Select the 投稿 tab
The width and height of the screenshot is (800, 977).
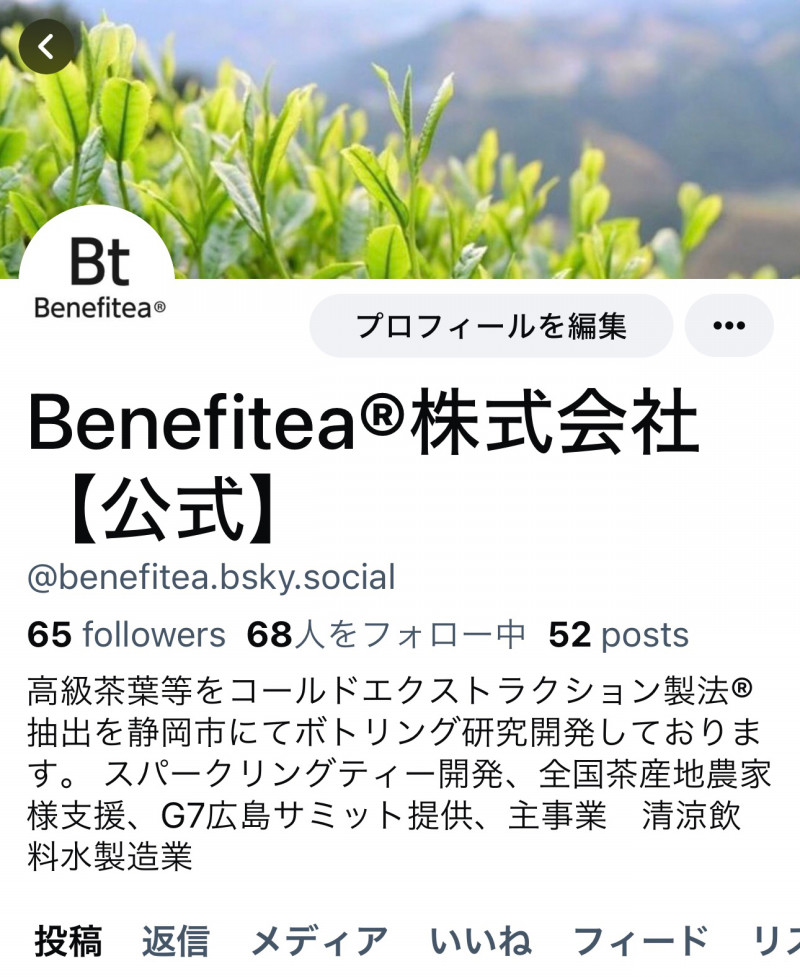point(68,941)
